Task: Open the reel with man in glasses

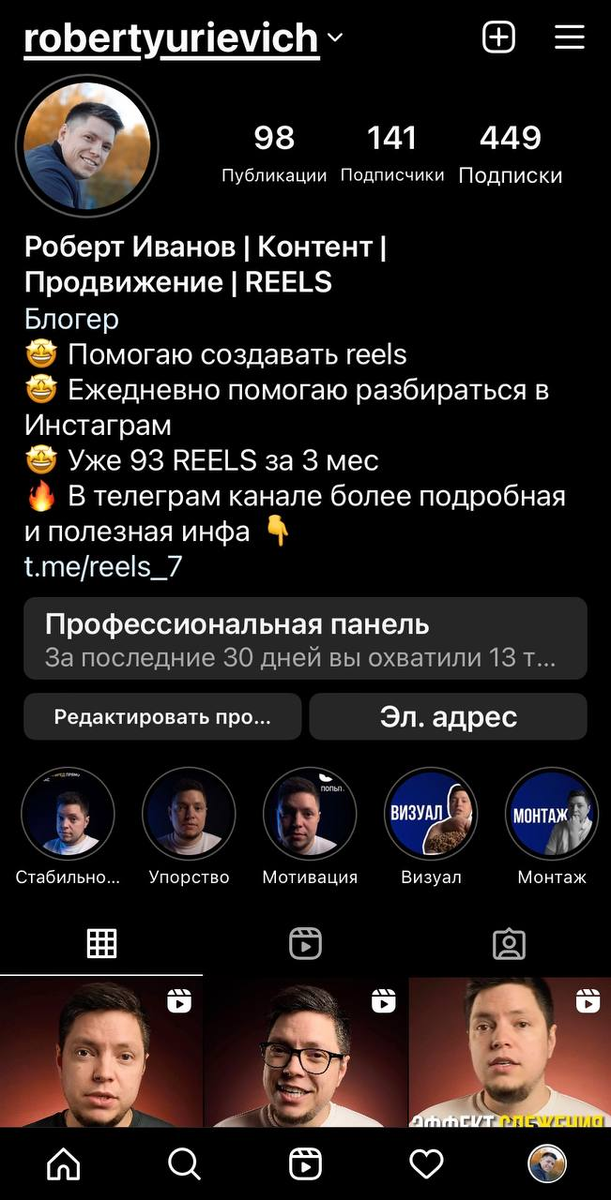Action: [305, 1052]
